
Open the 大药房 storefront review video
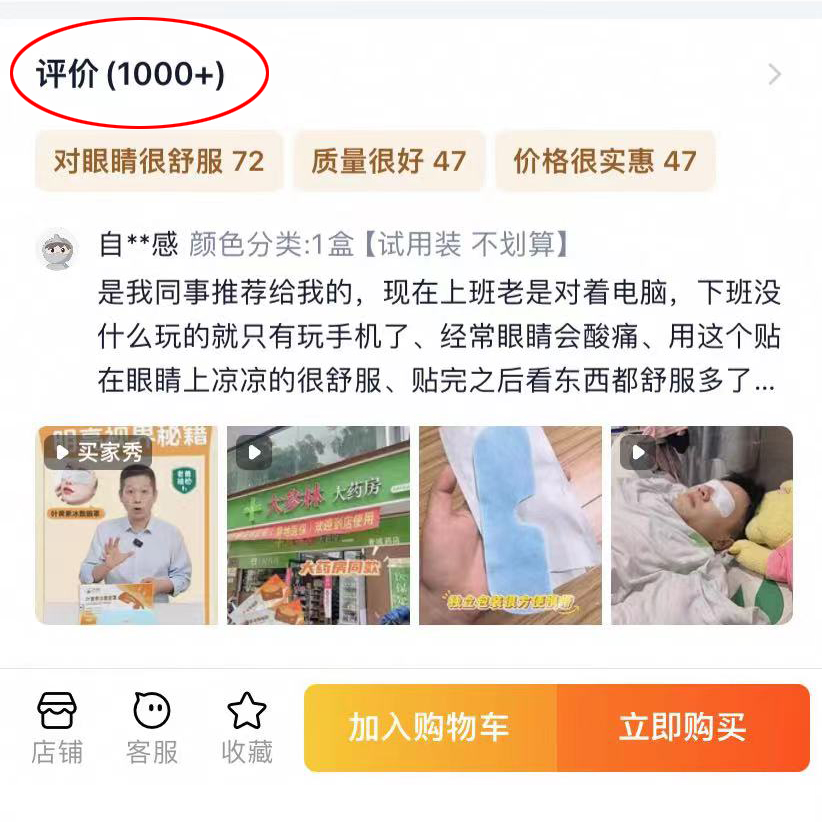coord(318,525)
